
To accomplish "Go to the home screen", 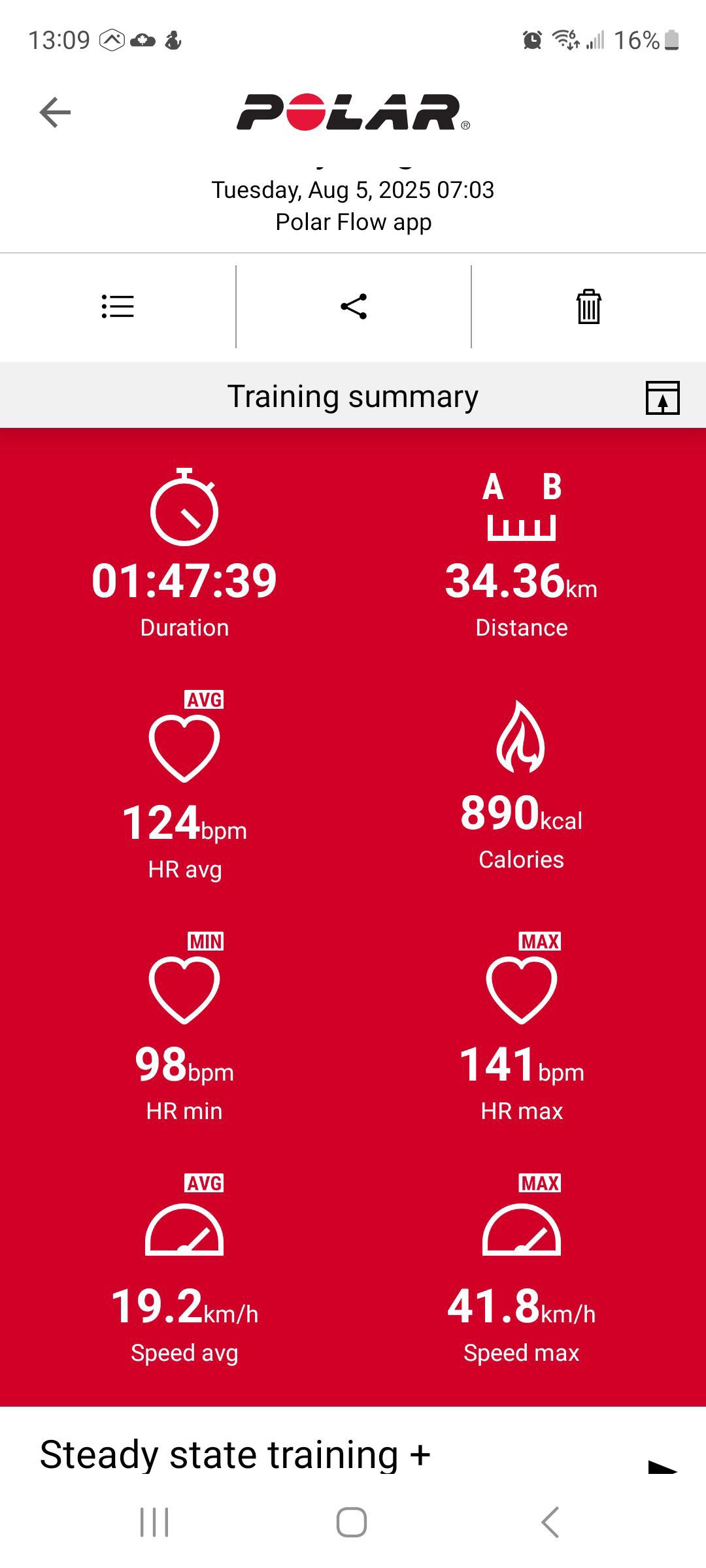I will coord(352,1522).
